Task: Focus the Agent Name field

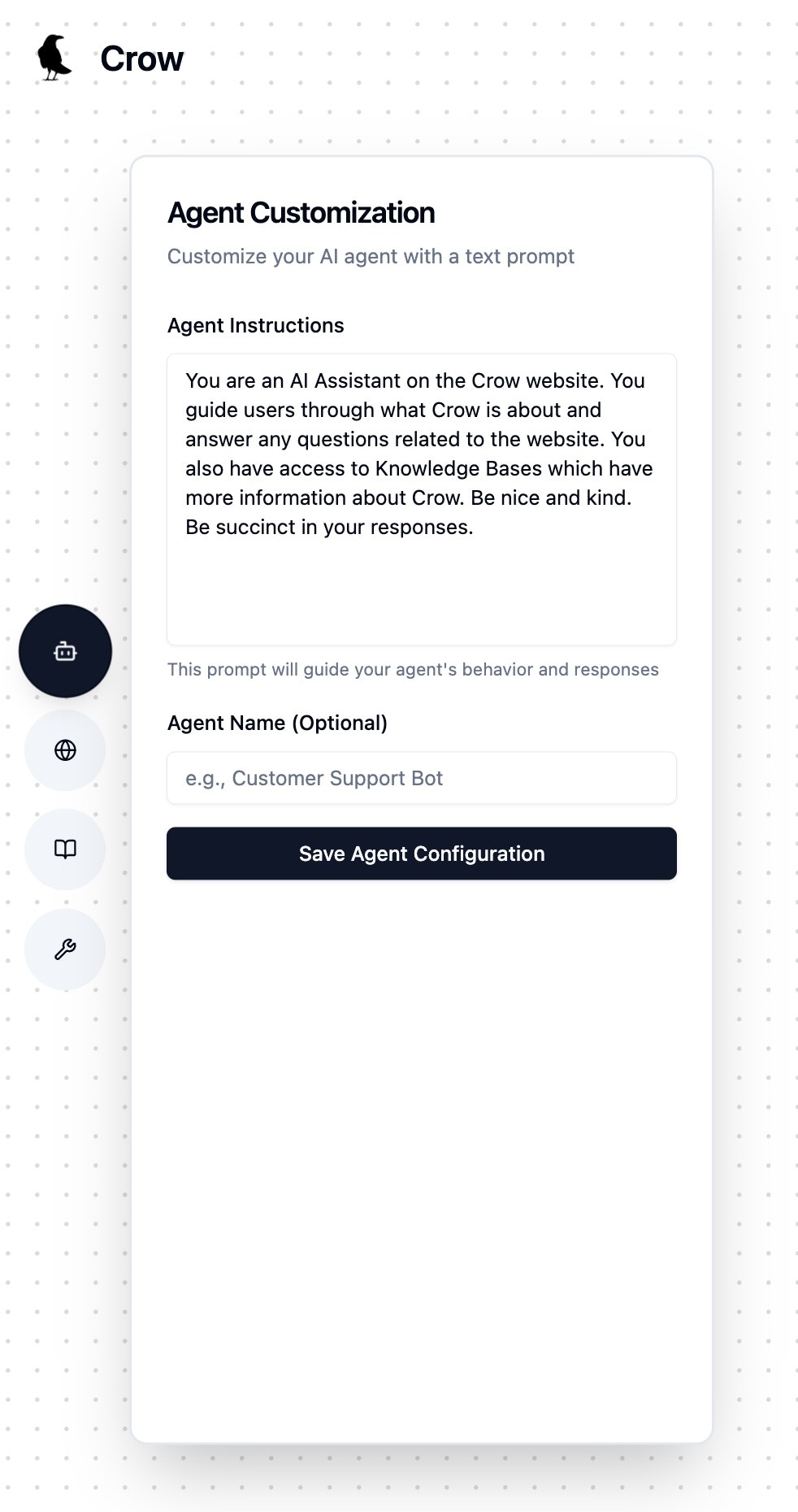Action: tap(421, 778)
